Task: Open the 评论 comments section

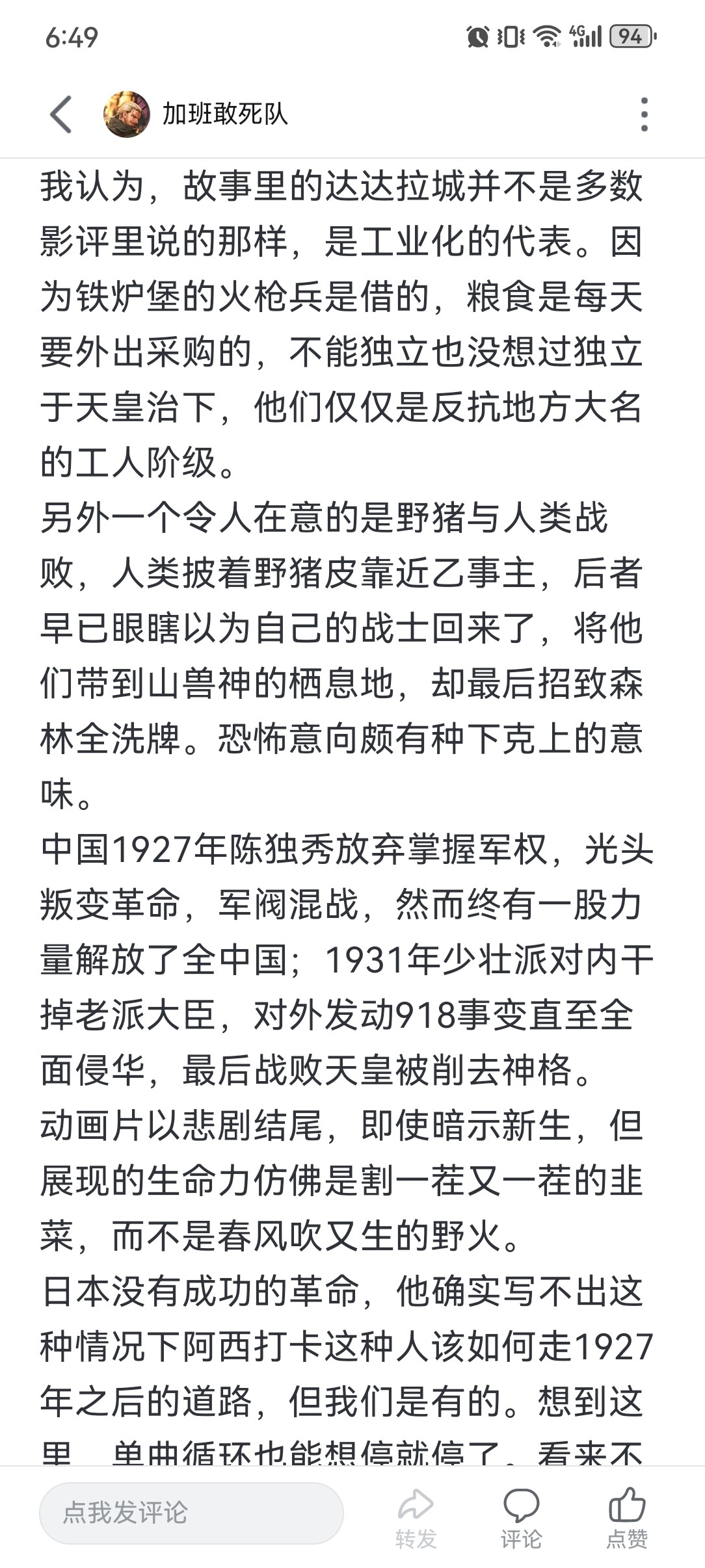Action: point(521,1519)
